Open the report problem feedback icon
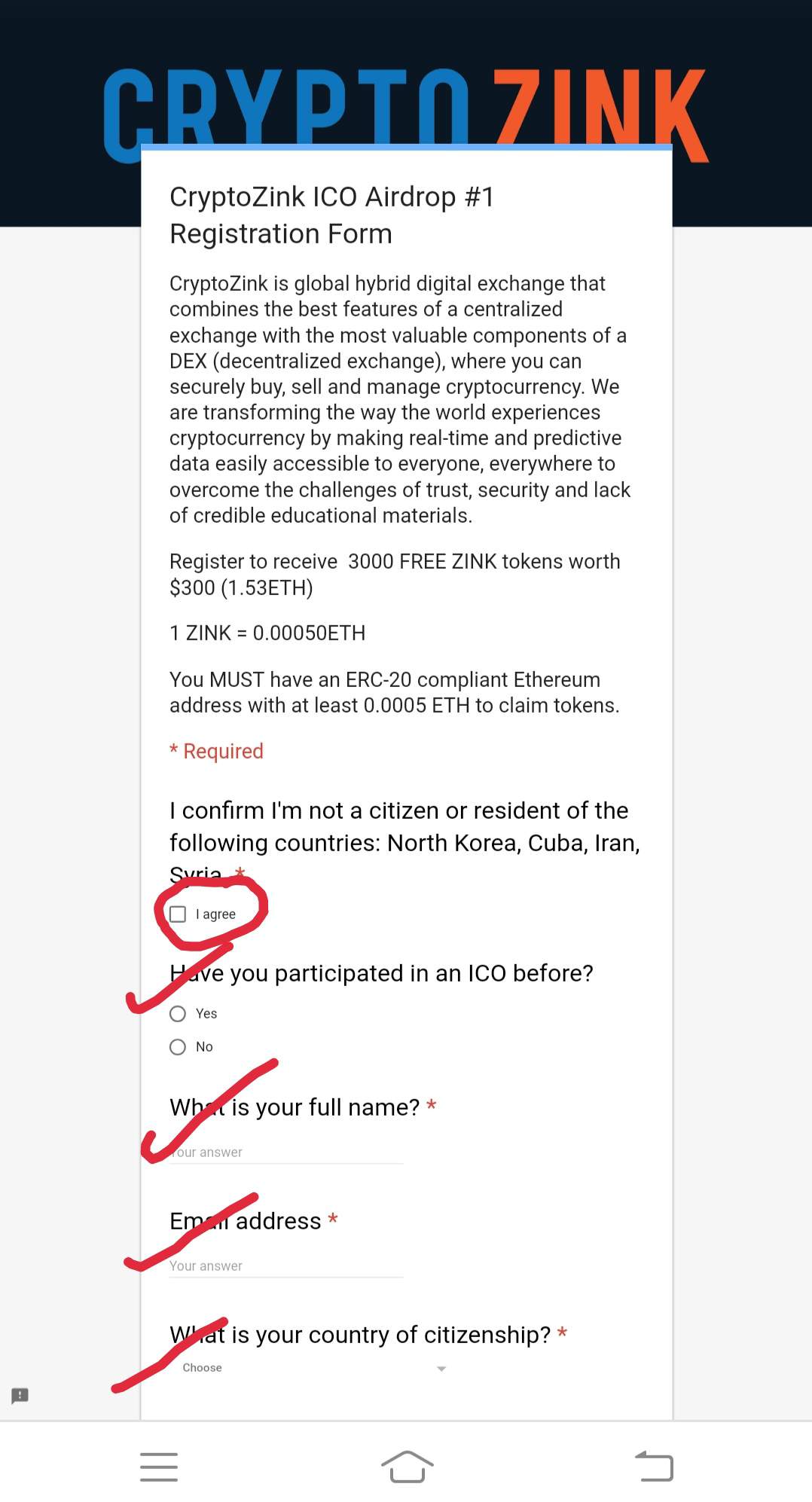The height and width of the screenshot is (1502, 812). [x=20, y=1396]
